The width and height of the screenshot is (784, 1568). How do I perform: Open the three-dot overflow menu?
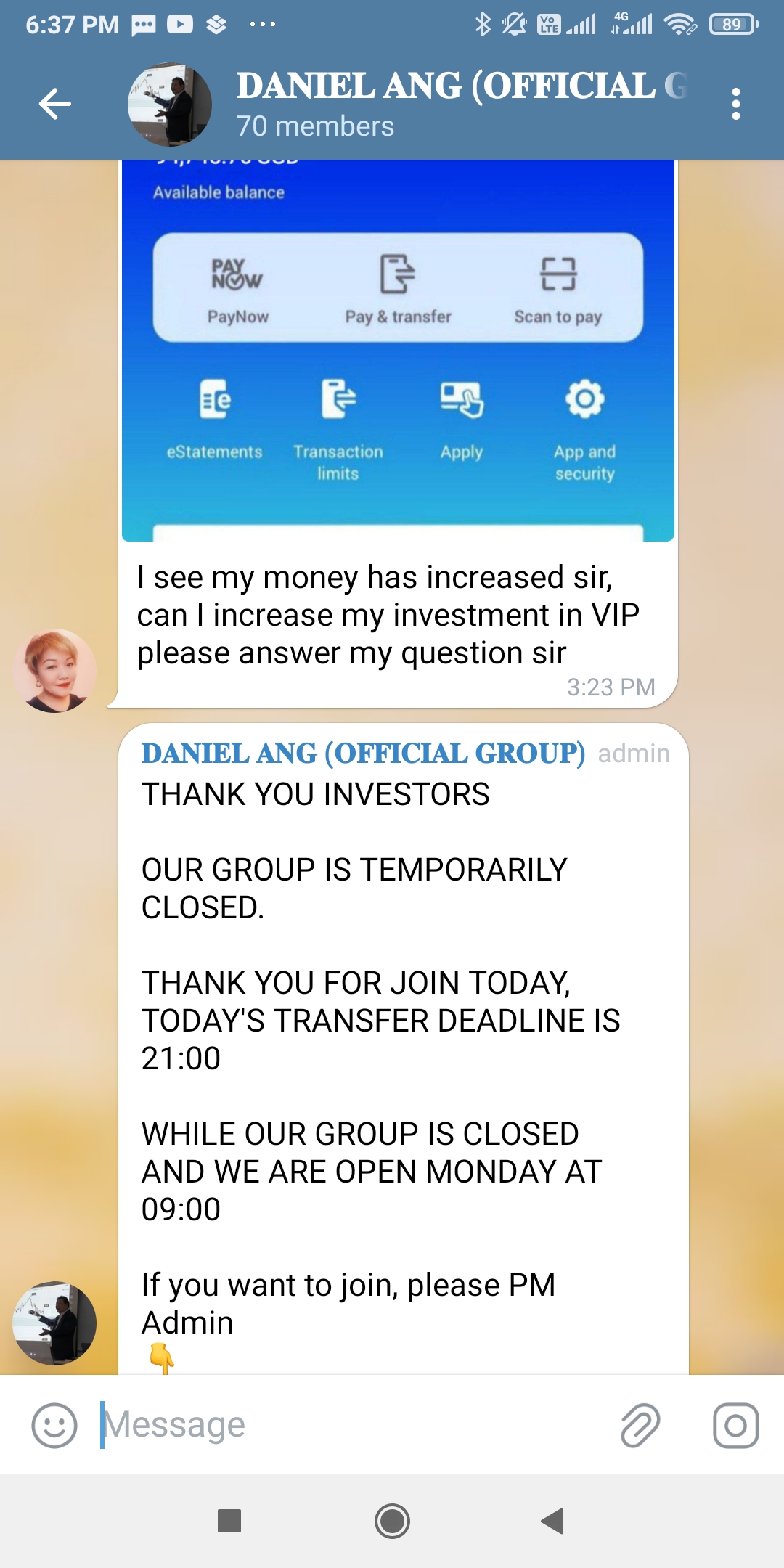click(735, 103)
